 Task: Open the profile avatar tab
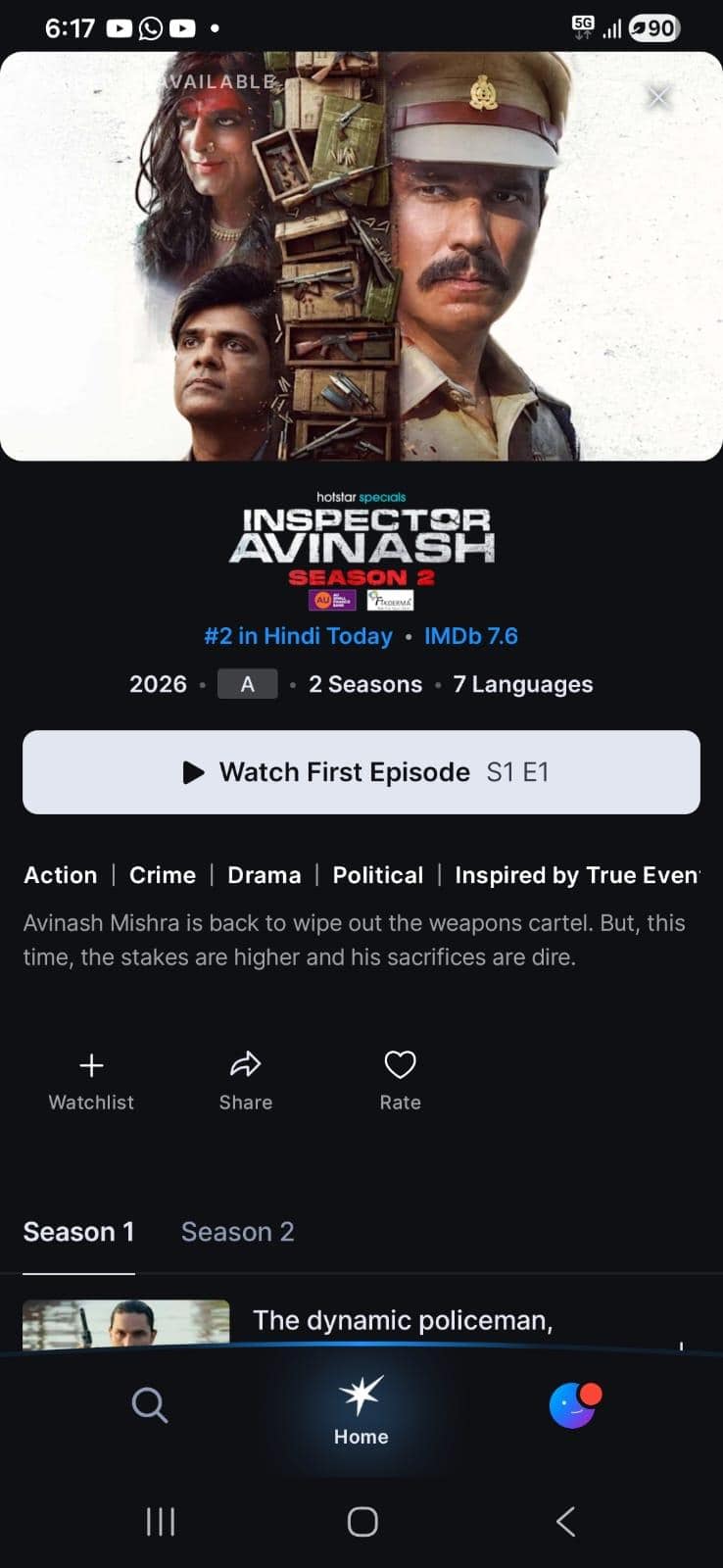pyautogui.click(x=574, y=1405)
